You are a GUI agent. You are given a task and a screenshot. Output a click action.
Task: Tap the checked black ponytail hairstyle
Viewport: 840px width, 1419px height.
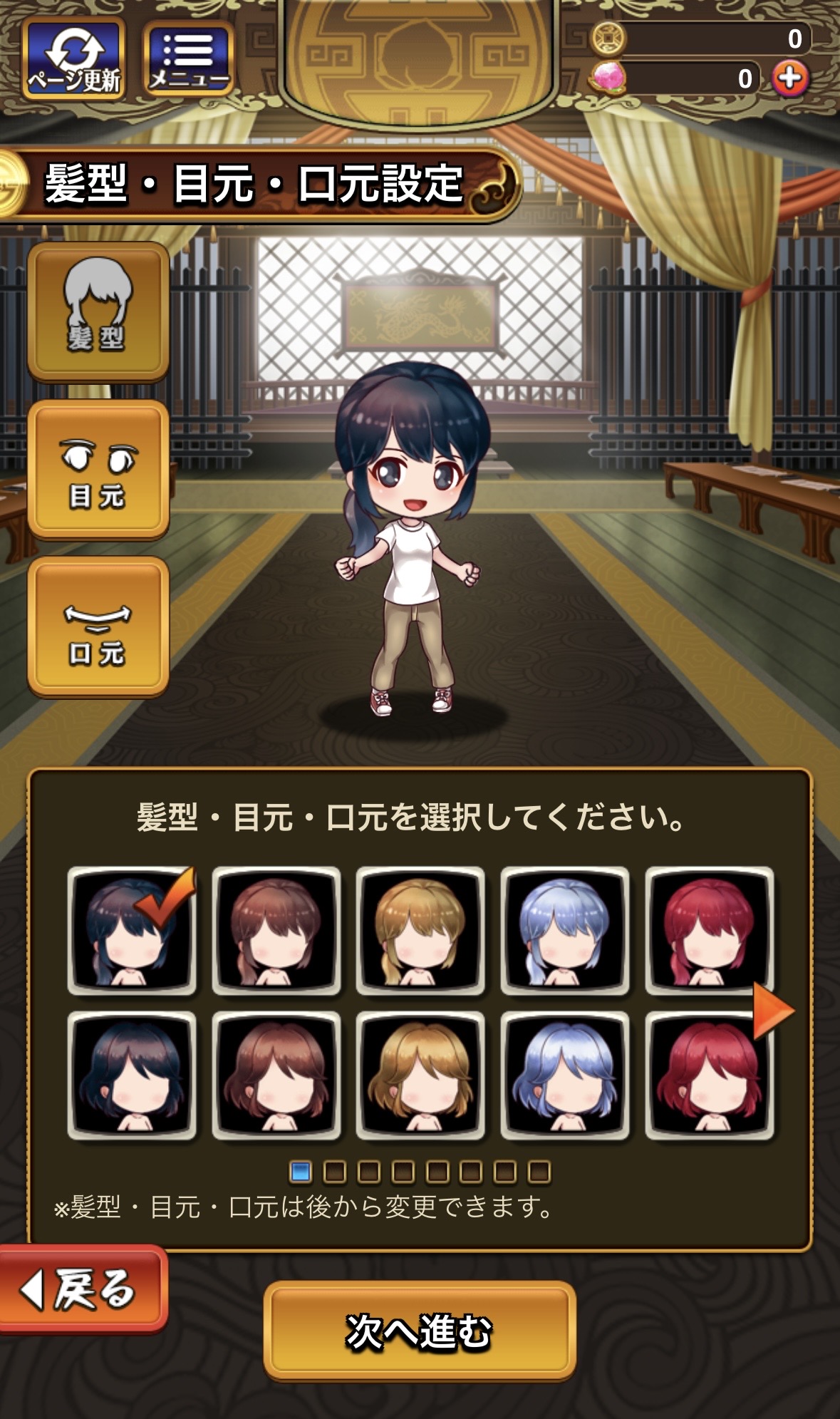(x=132, y=930)
